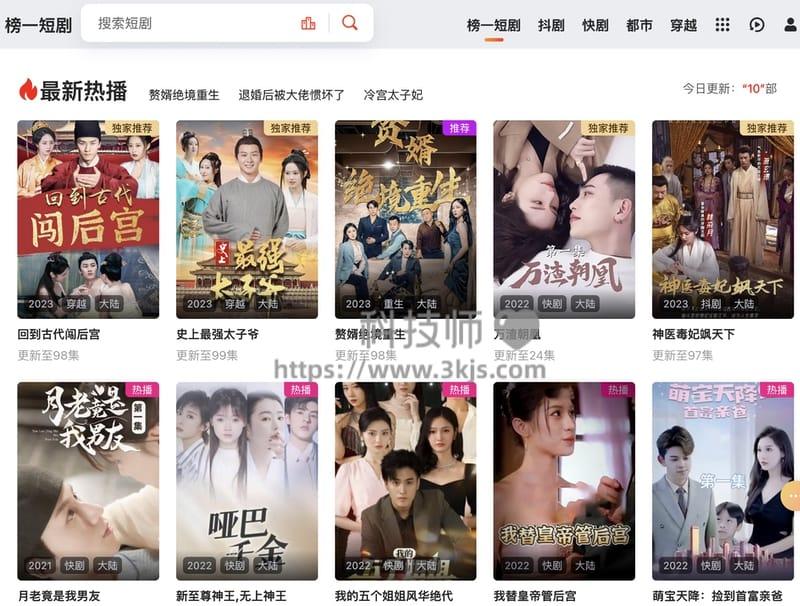The image size is (800, 606).
Task: Switch to the 榜一短剧 tab
Action: (493, 25)
